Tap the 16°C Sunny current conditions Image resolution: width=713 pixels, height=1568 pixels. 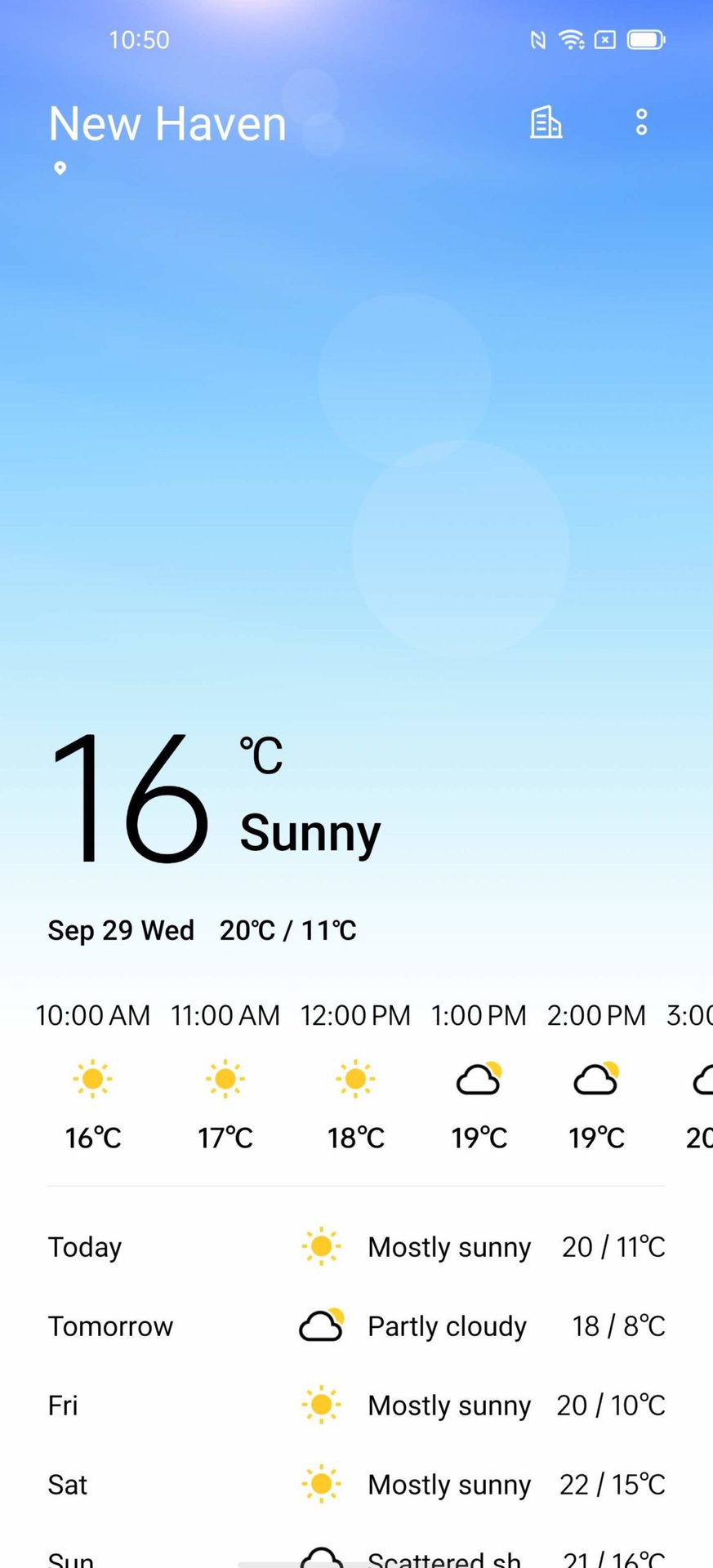214,800
